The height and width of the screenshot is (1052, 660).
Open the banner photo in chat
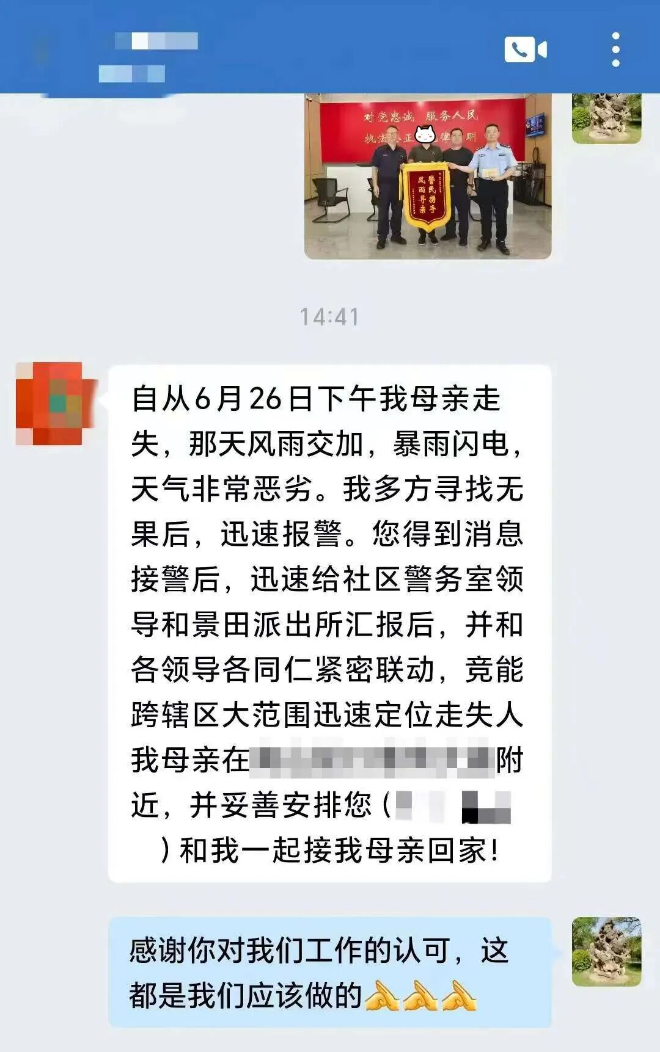point(427,176)
